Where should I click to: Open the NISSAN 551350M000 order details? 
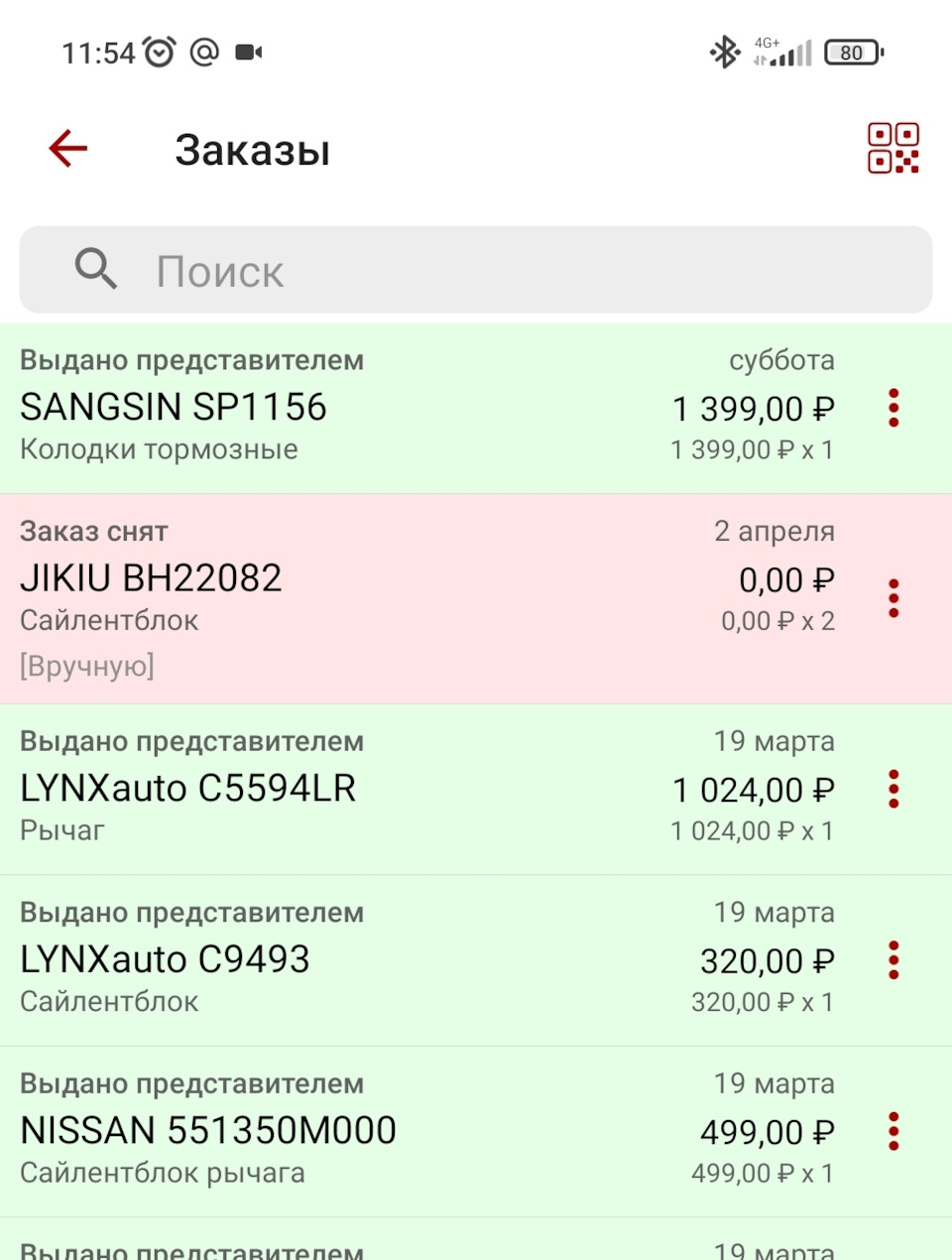(397, 1130)
